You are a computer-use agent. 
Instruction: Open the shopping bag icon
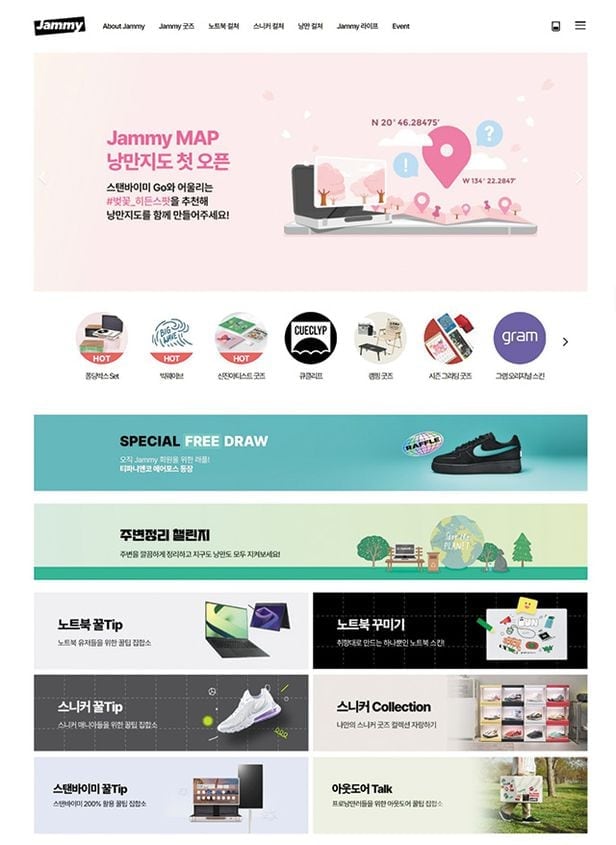pyautogui.click(x=556, y=26)
